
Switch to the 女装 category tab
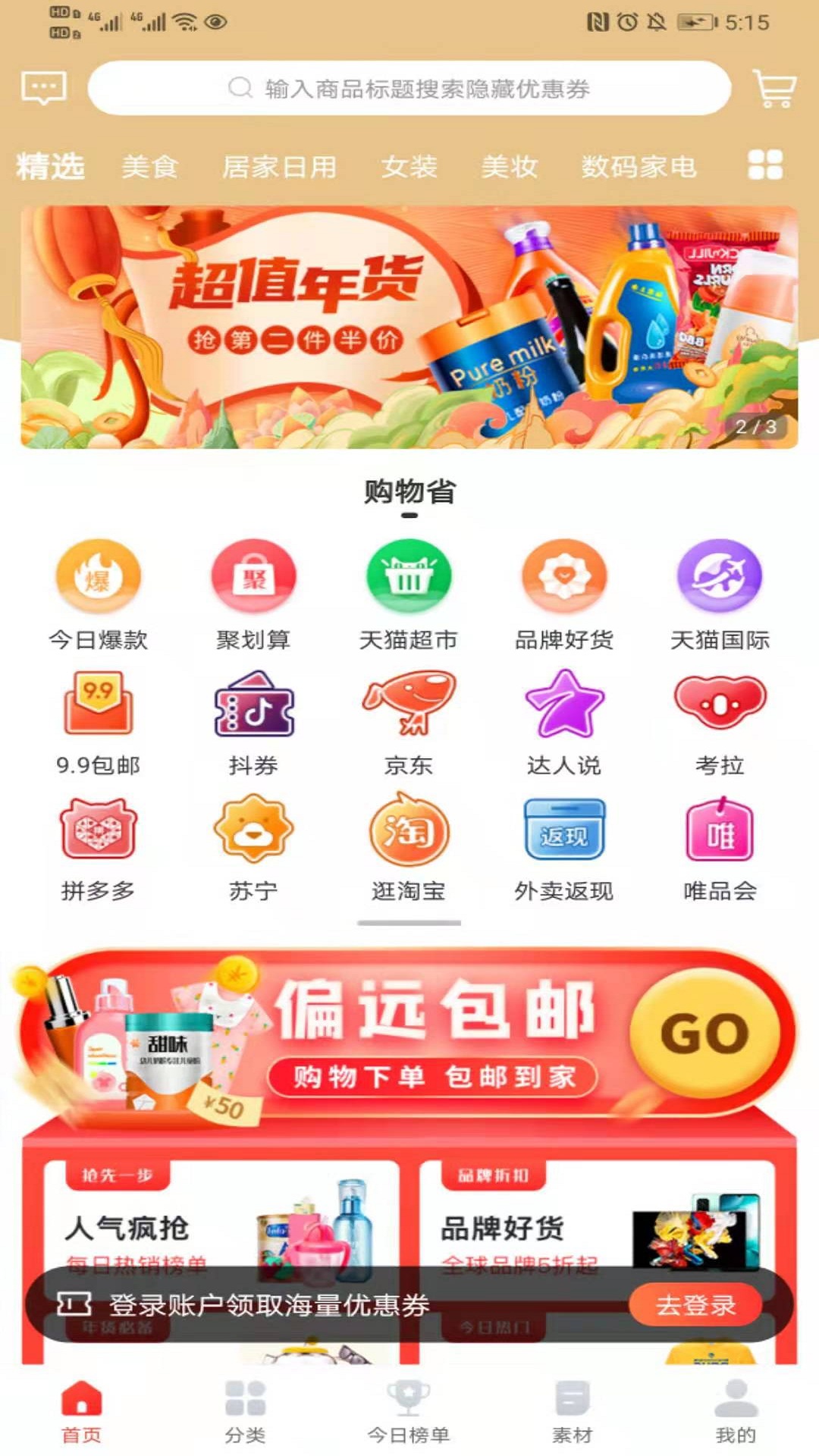[409, 167]
